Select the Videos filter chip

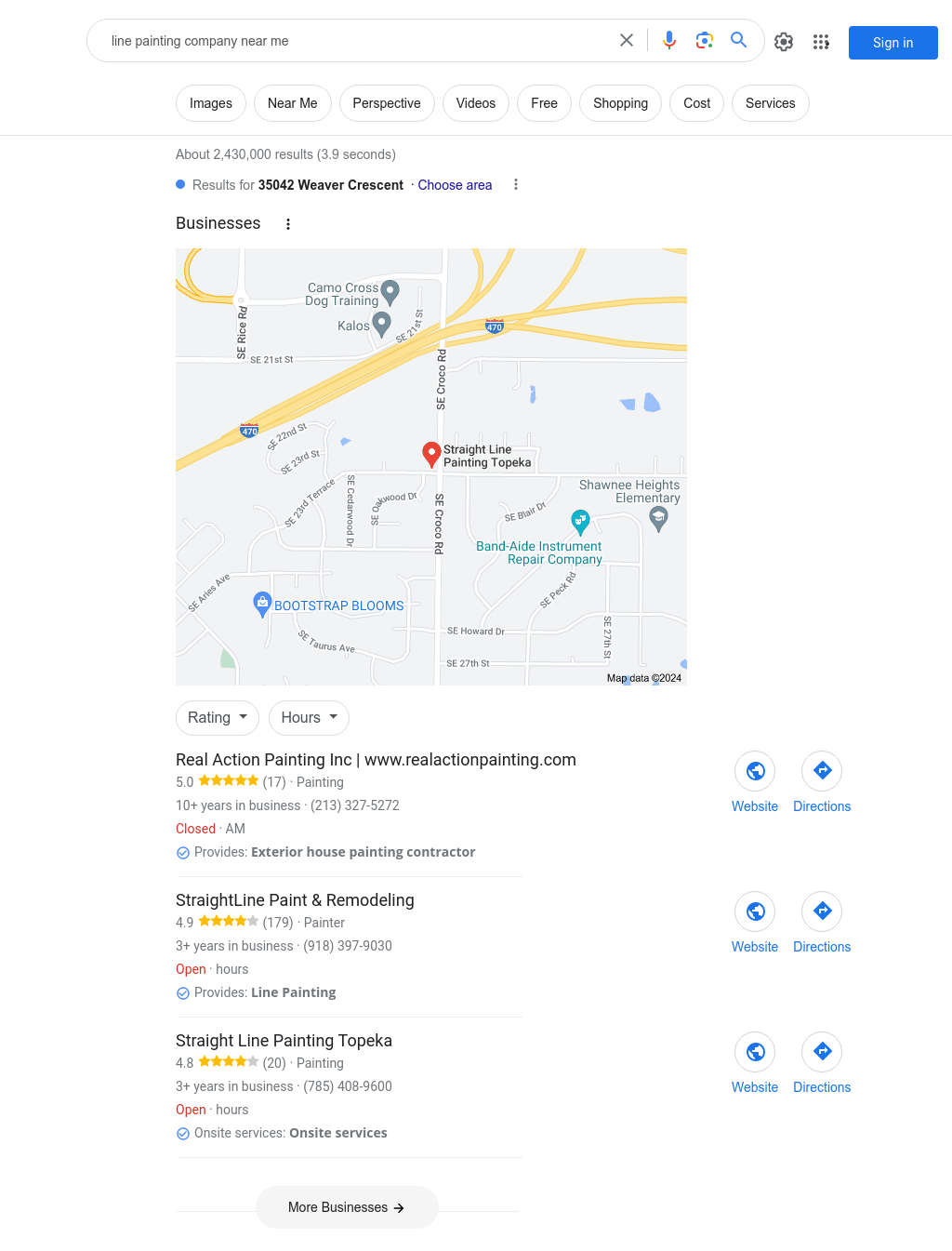coord(476,103)
